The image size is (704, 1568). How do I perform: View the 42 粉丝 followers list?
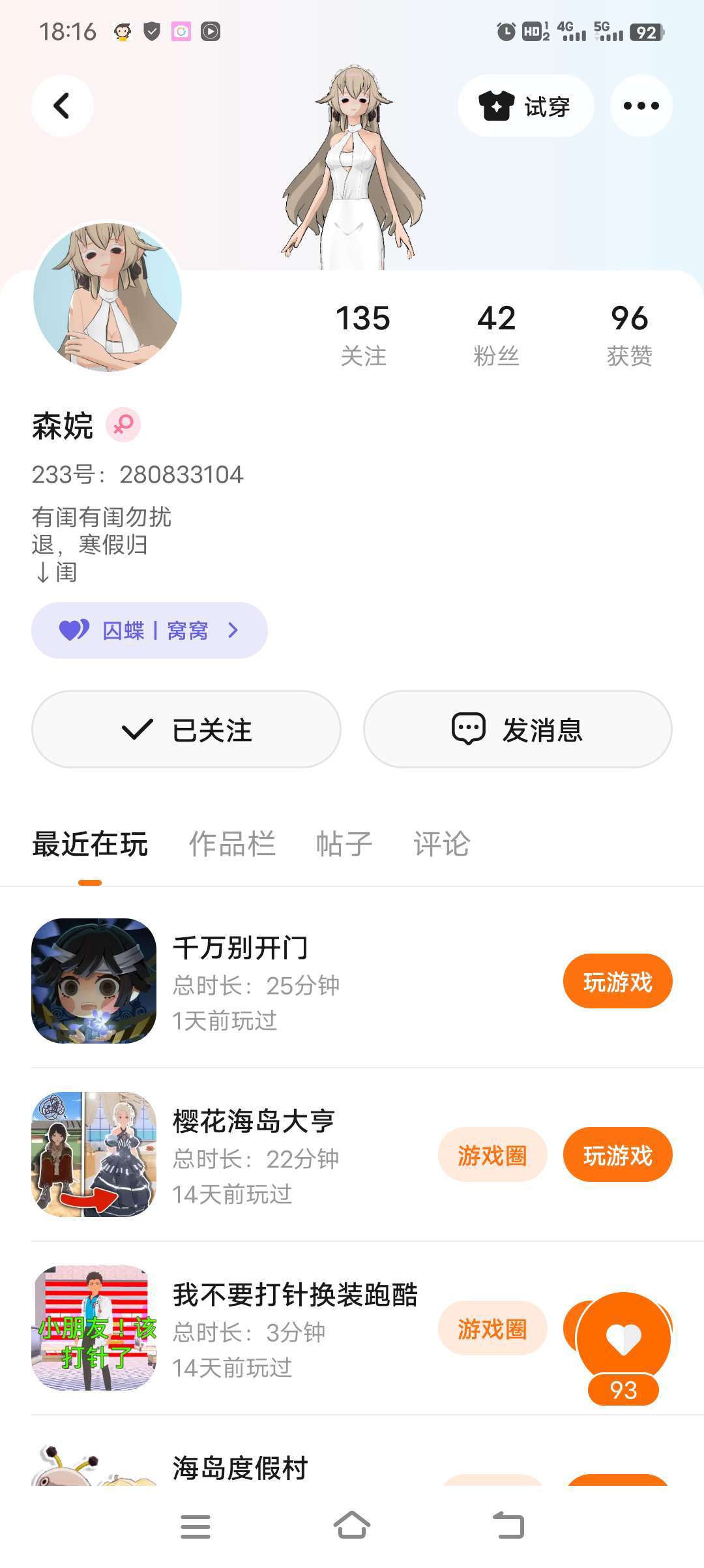point(496,334)
